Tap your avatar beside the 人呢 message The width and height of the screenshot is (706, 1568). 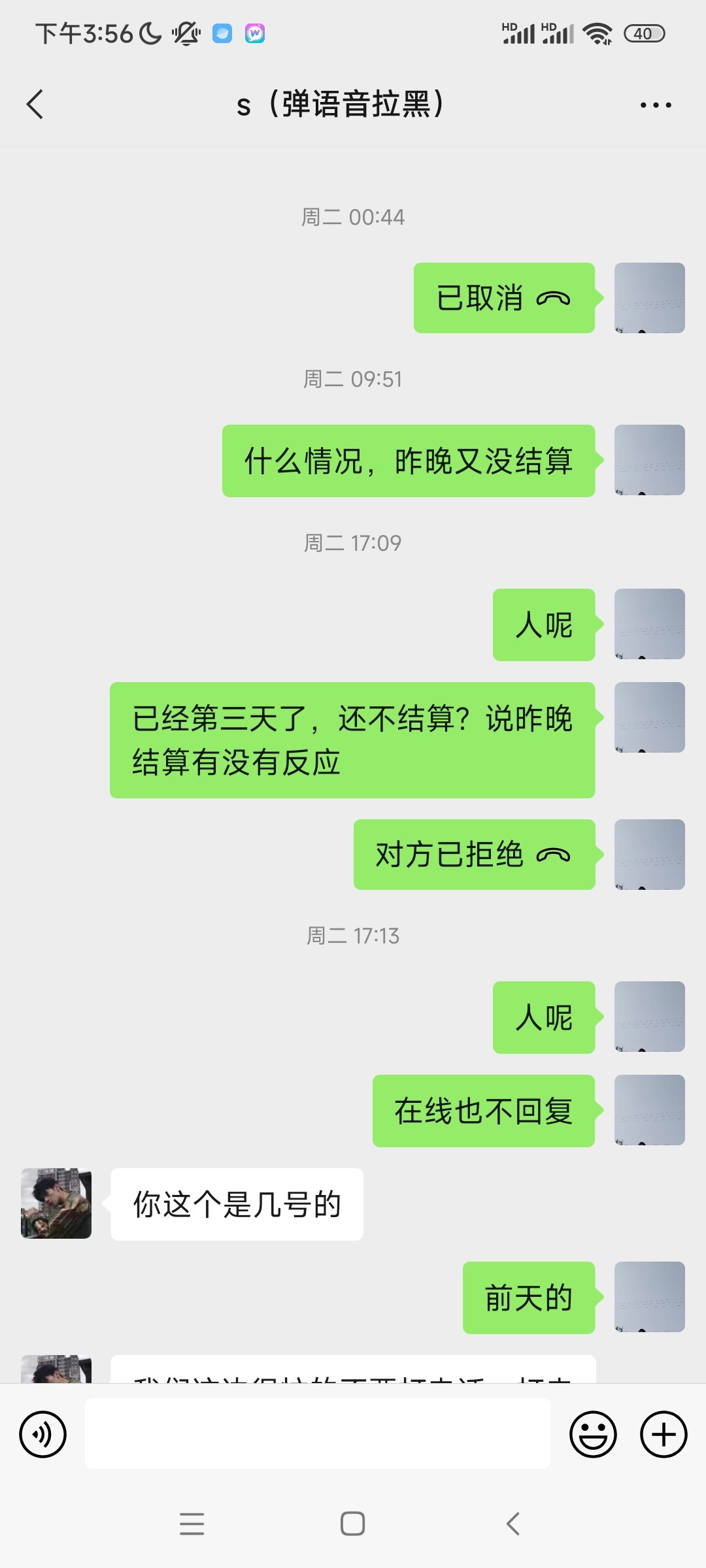click(x=649, y=624)
